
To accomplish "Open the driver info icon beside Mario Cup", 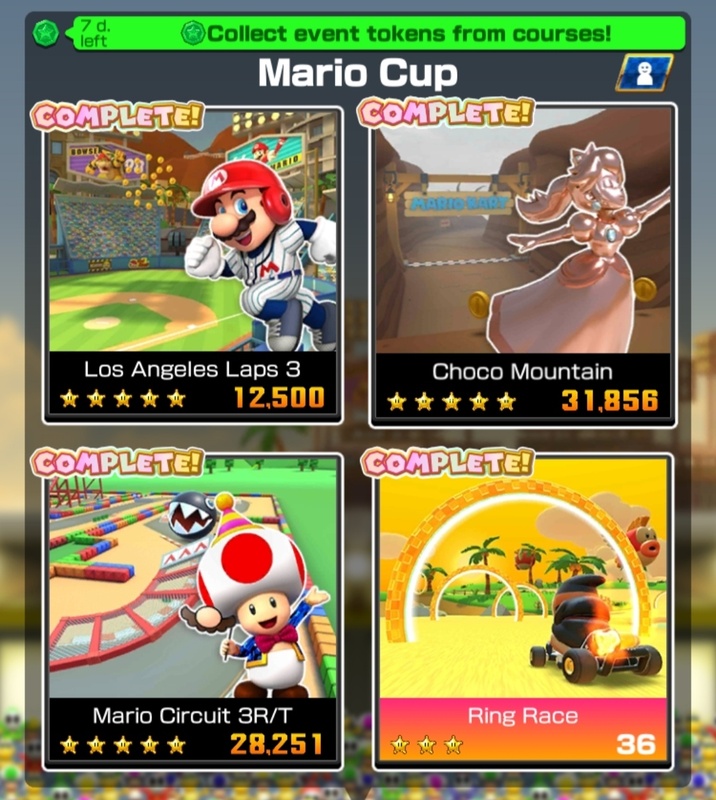I will point(643,74).
